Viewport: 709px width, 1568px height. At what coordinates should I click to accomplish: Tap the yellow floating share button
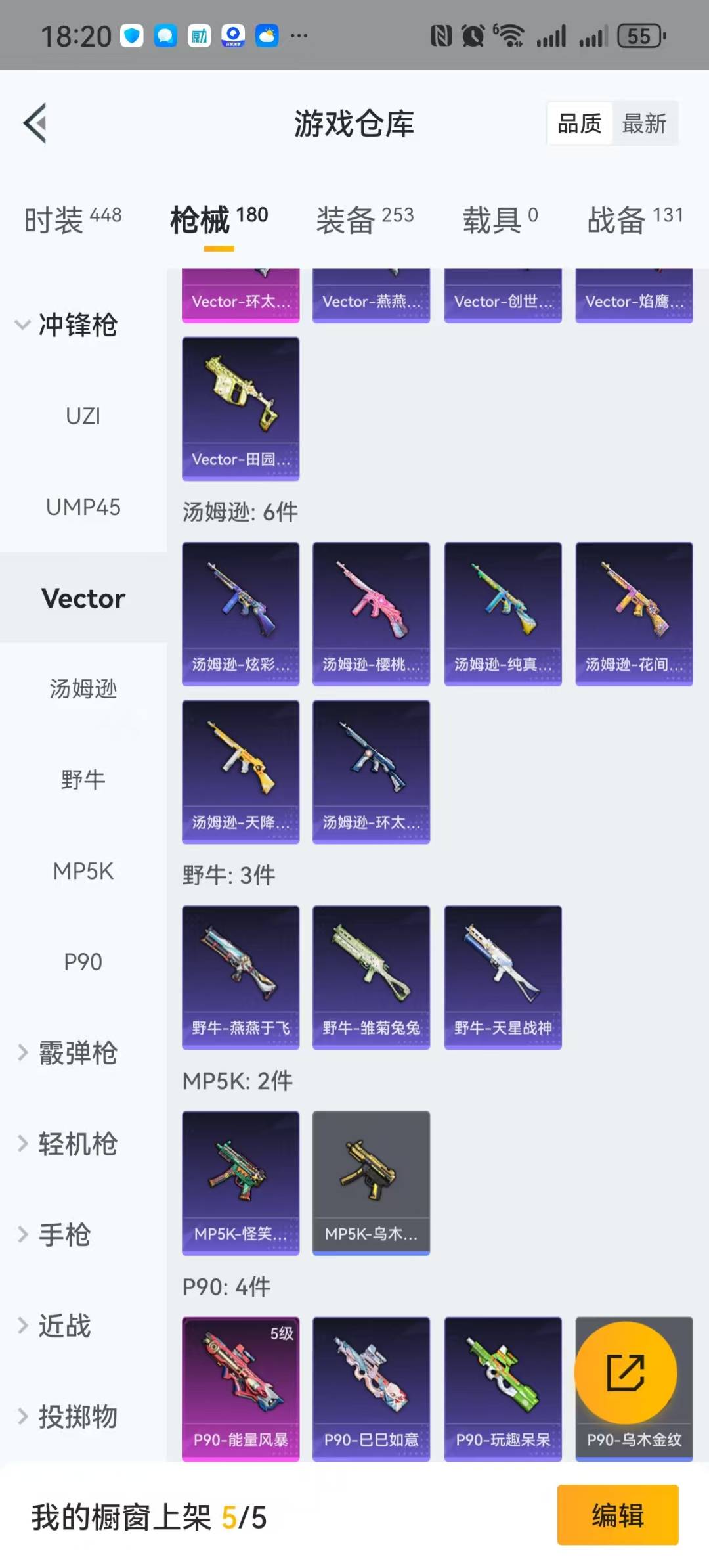[626, 1373]
